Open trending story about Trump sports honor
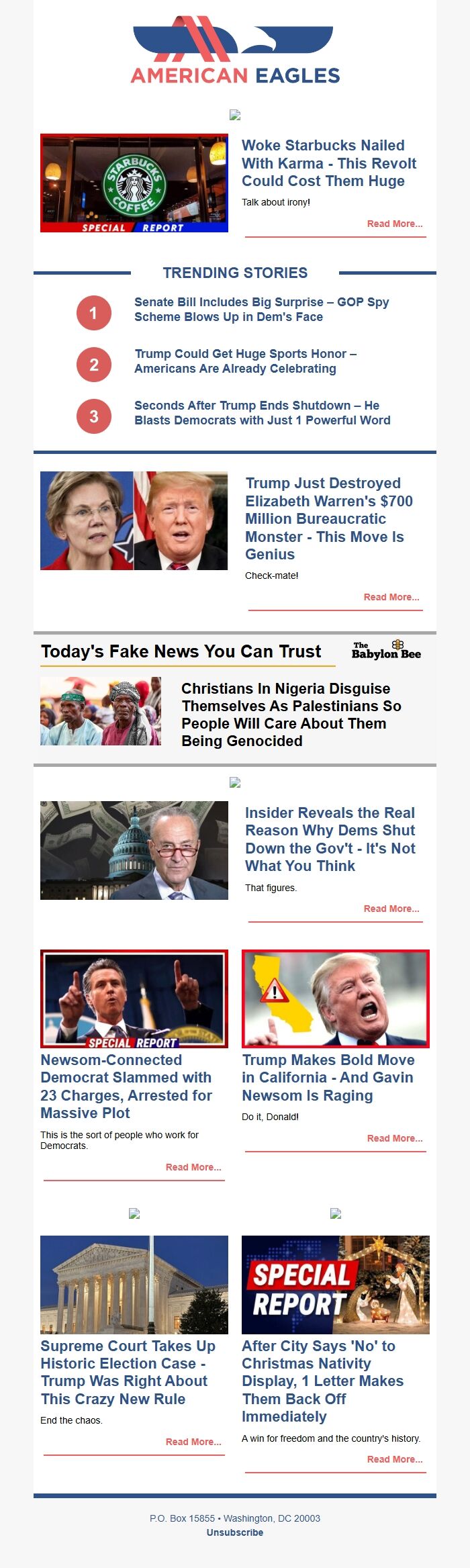 pyautogui.click(x=245, y=361)
